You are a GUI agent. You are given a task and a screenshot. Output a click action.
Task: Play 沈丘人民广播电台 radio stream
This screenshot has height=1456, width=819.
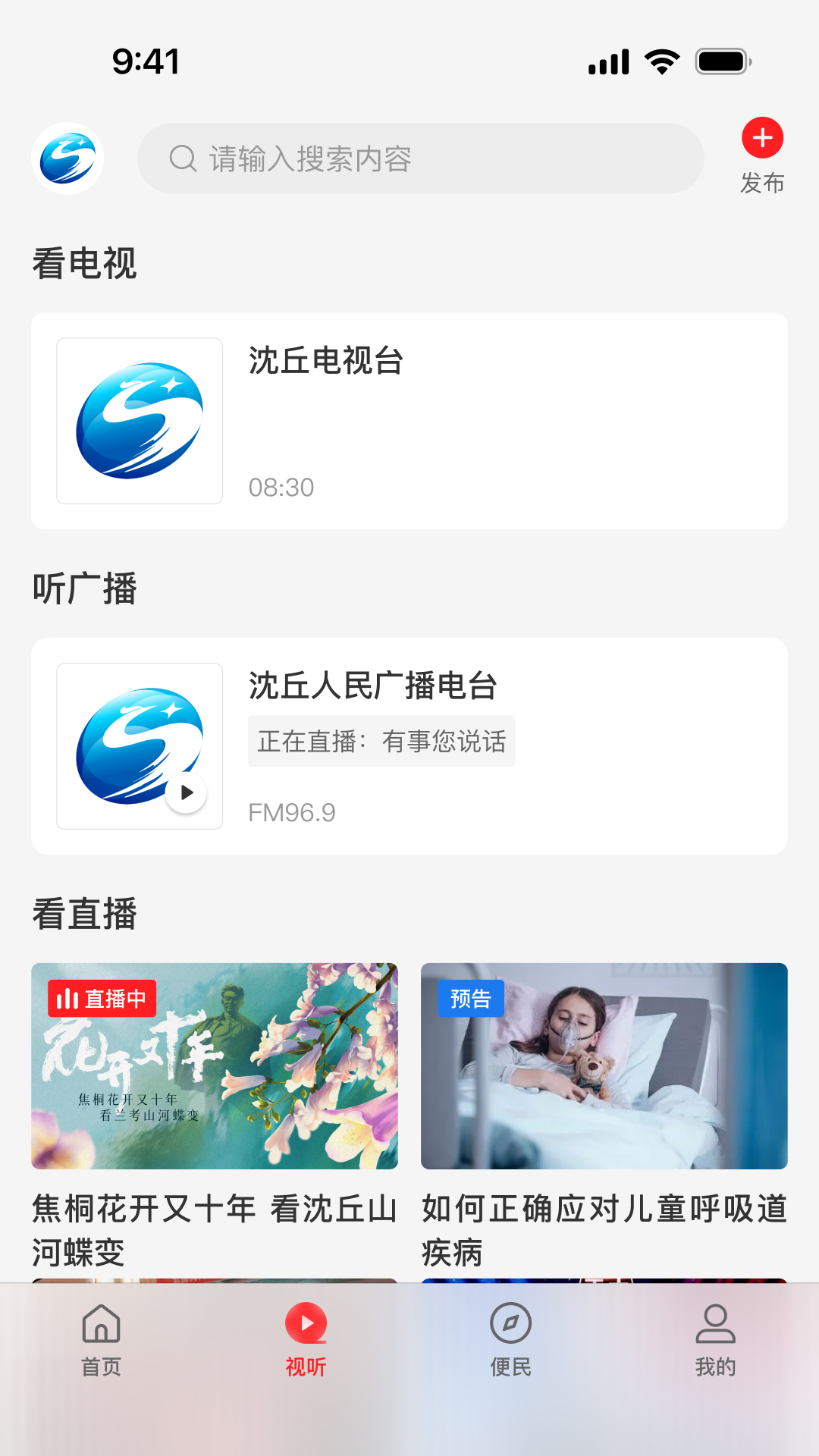pos(187,792)
